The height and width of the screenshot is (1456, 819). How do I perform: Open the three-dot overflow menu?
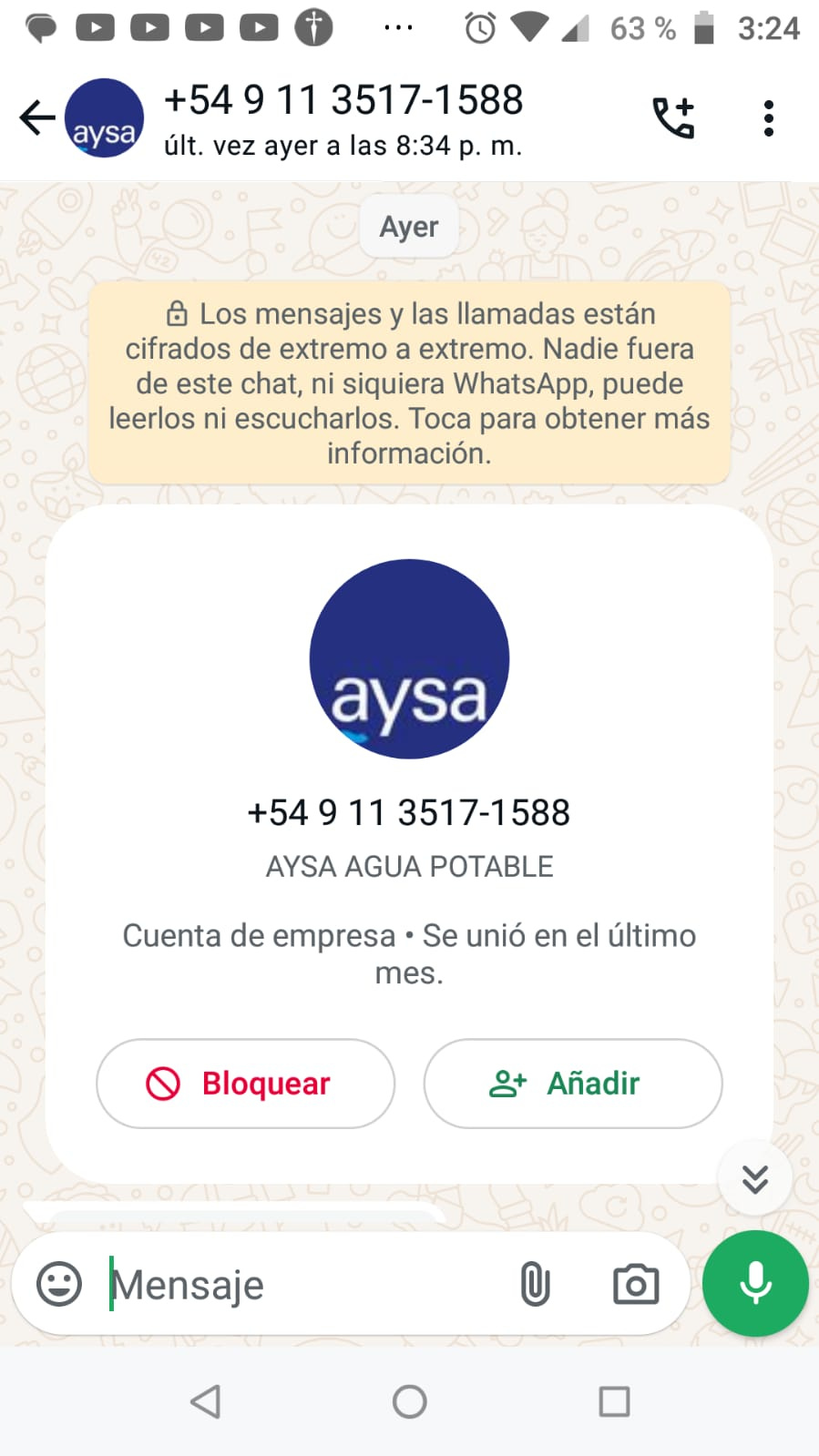click(x=768, y=118)
